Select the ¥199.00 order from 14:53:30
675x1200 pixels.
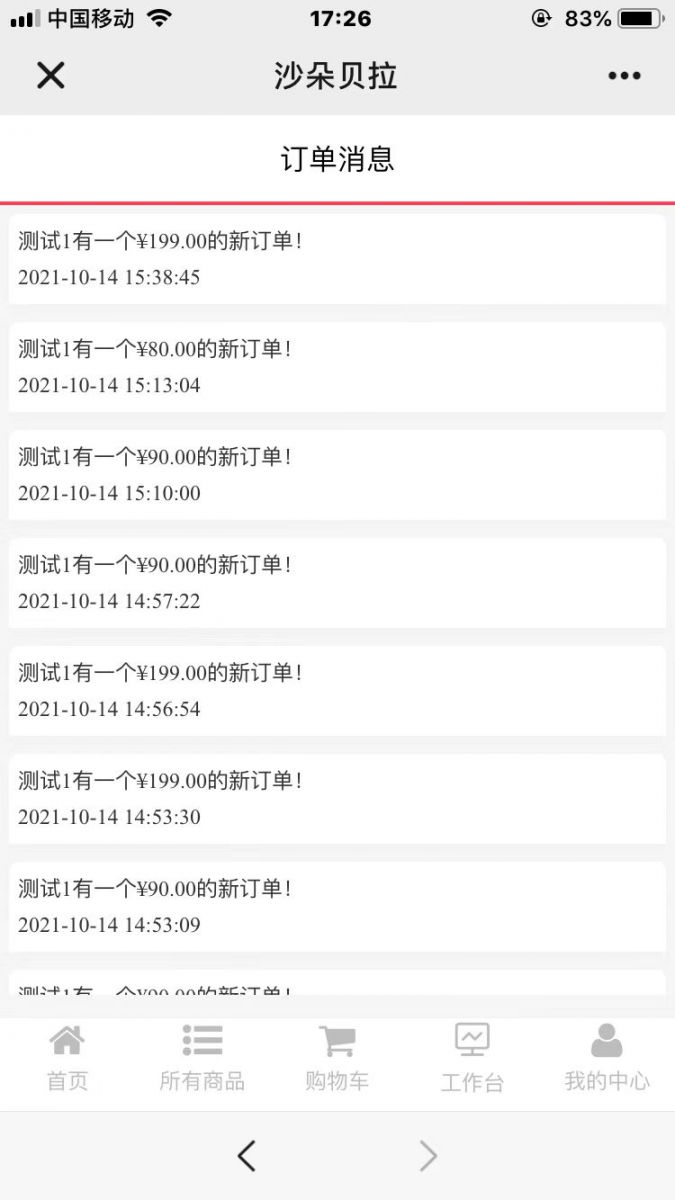coord(337,799)
